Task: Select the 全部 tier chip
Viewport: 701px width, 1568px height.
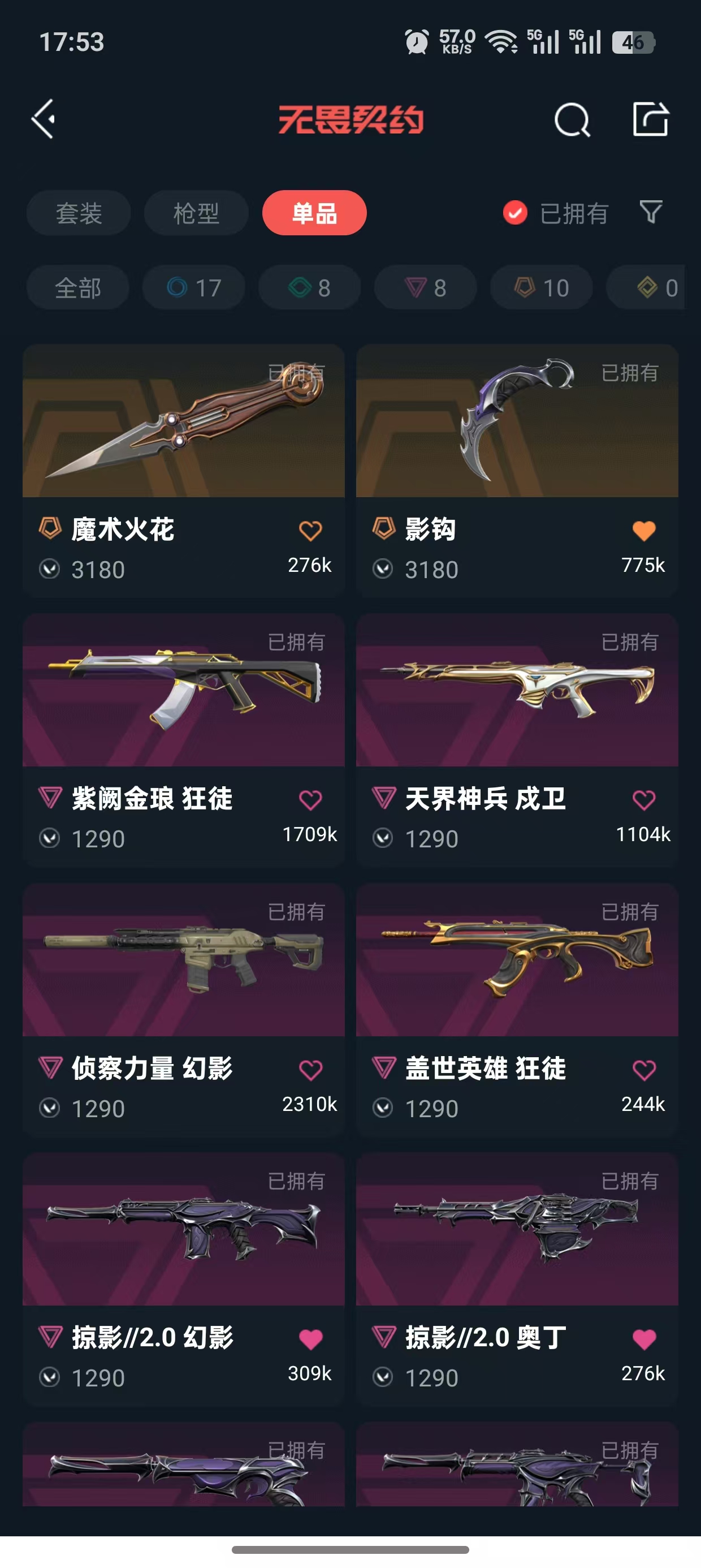Action: point(77,287)
